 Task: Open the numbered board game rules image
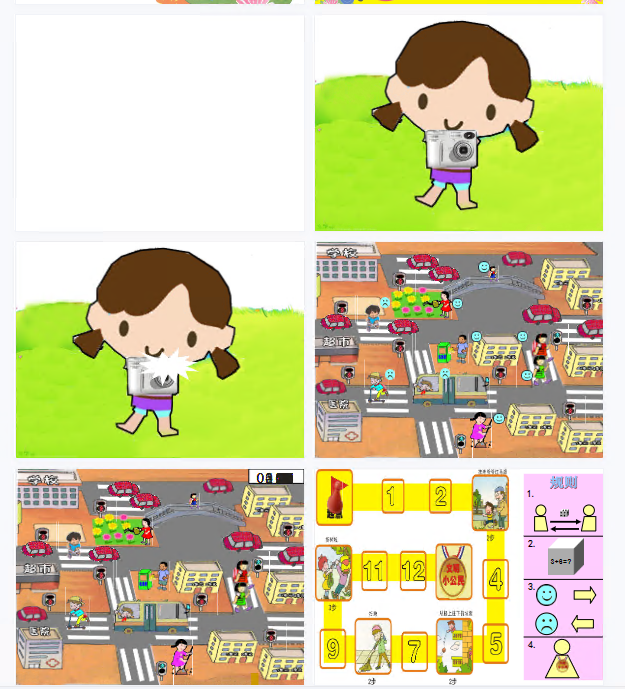[x=459, y=576]
